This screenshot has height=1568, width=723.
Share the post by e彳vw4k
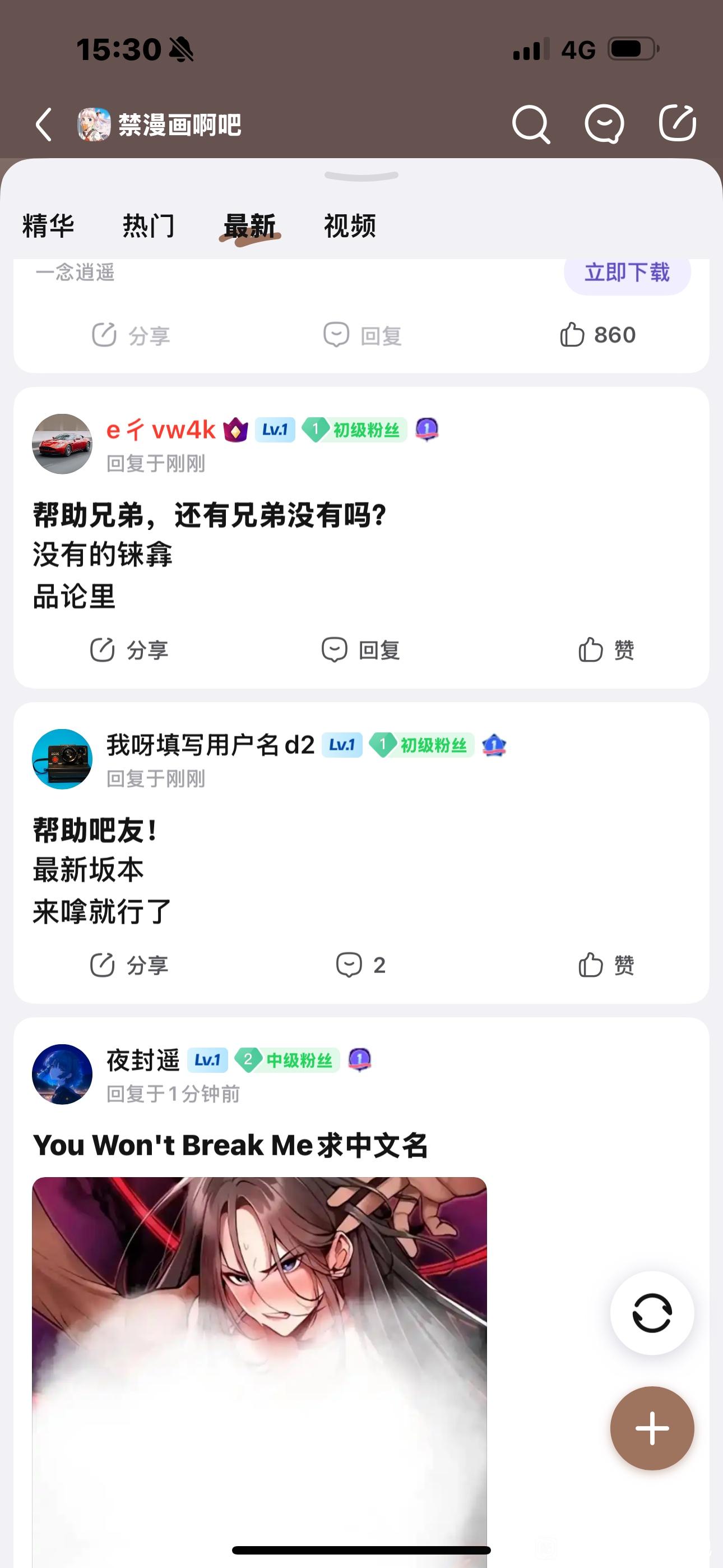129,650
